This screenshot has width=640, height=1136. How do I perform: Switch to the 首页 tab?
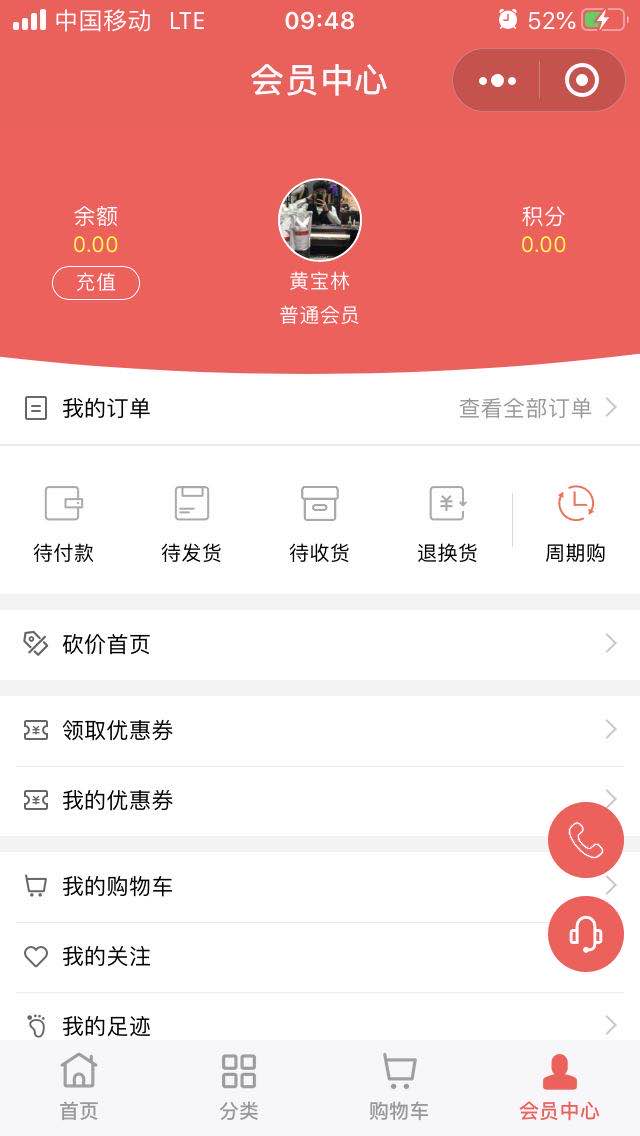coord(79,1085)
